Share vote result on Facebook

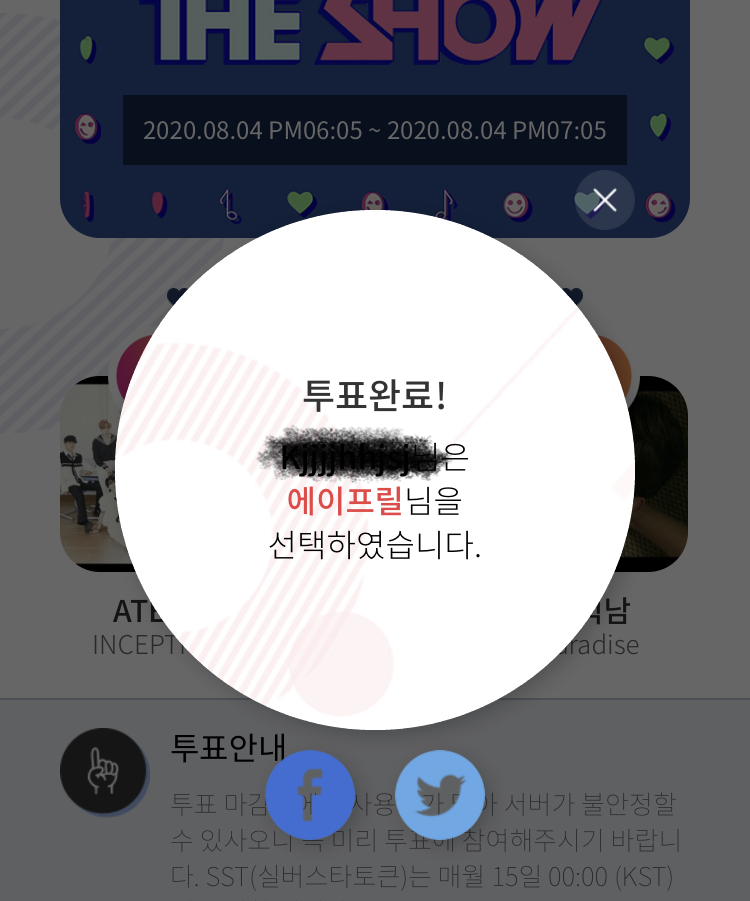pos(310,795)
